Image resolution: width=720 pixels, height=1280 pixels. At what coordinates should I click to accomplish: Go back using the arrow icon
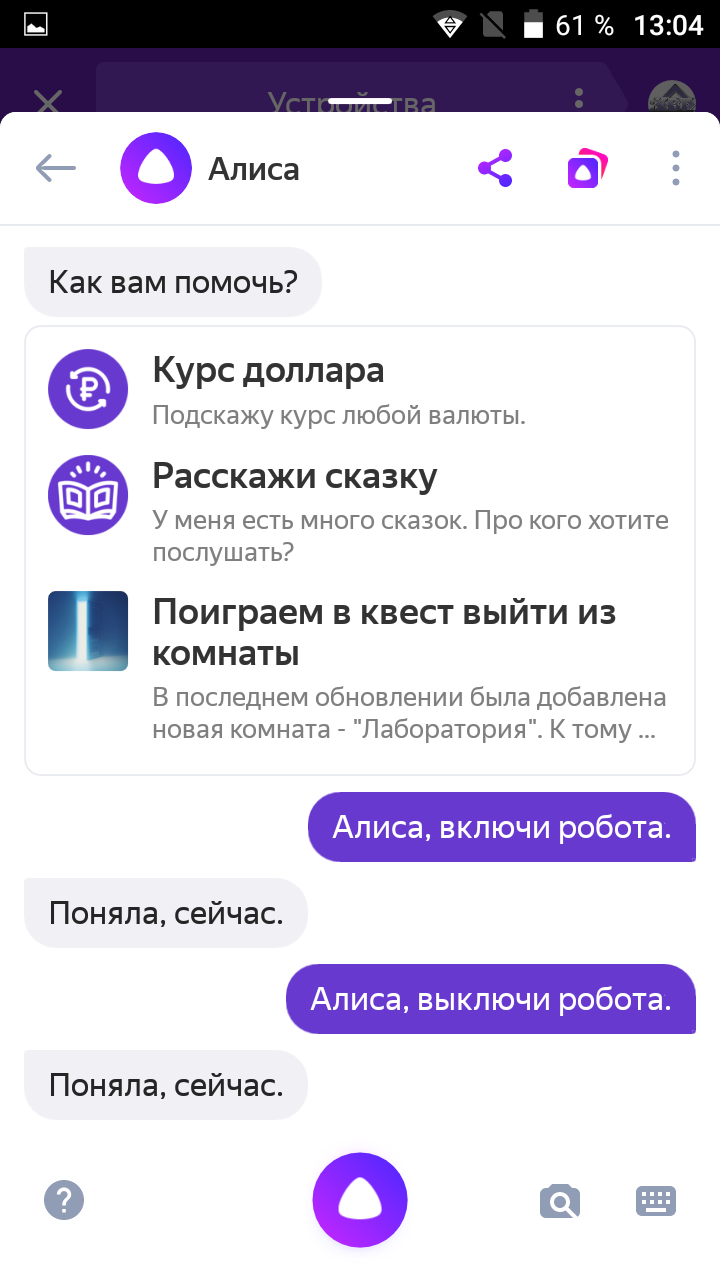coord(56,168)
